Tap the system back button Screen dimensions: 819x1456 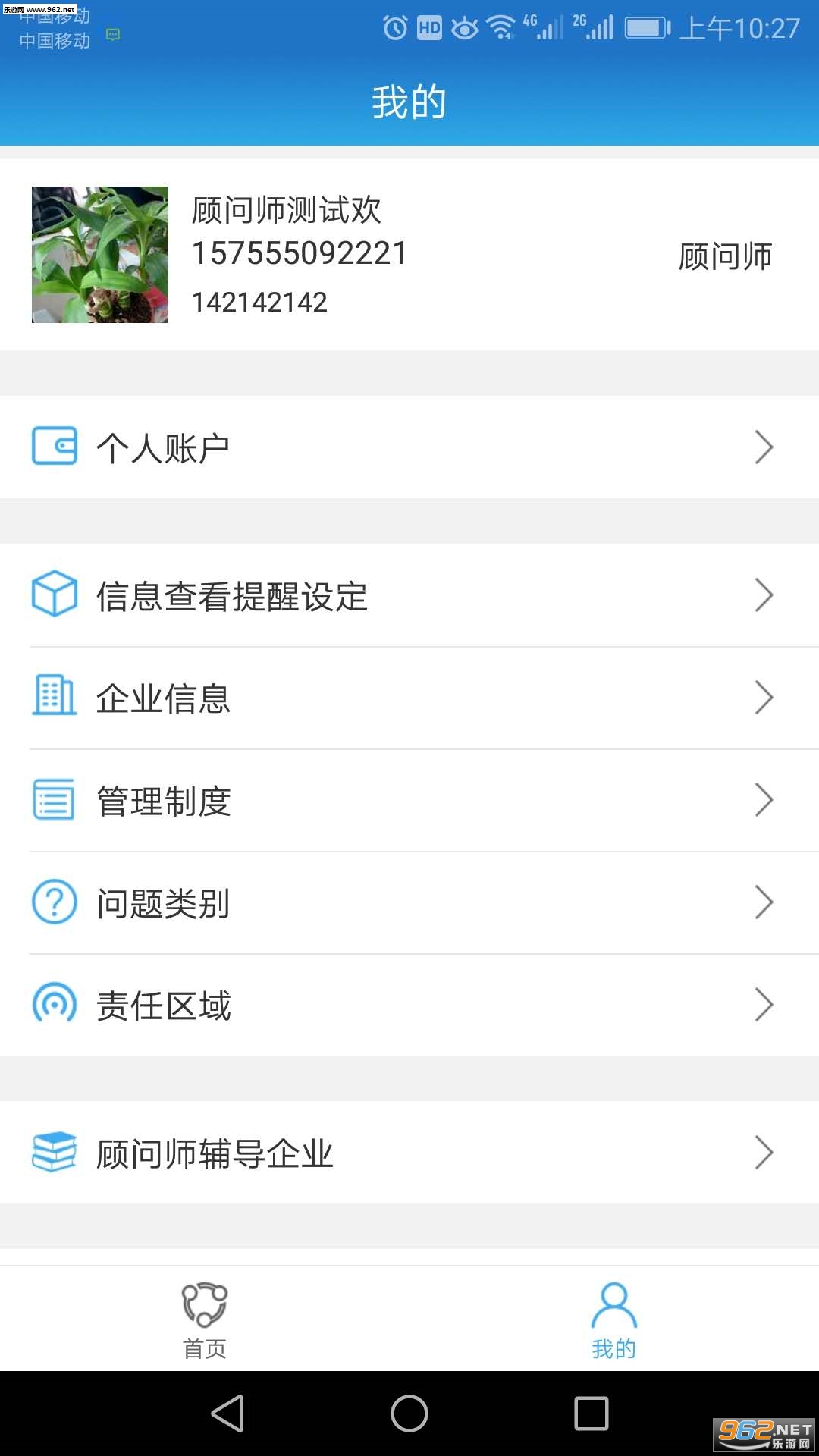227,1414
